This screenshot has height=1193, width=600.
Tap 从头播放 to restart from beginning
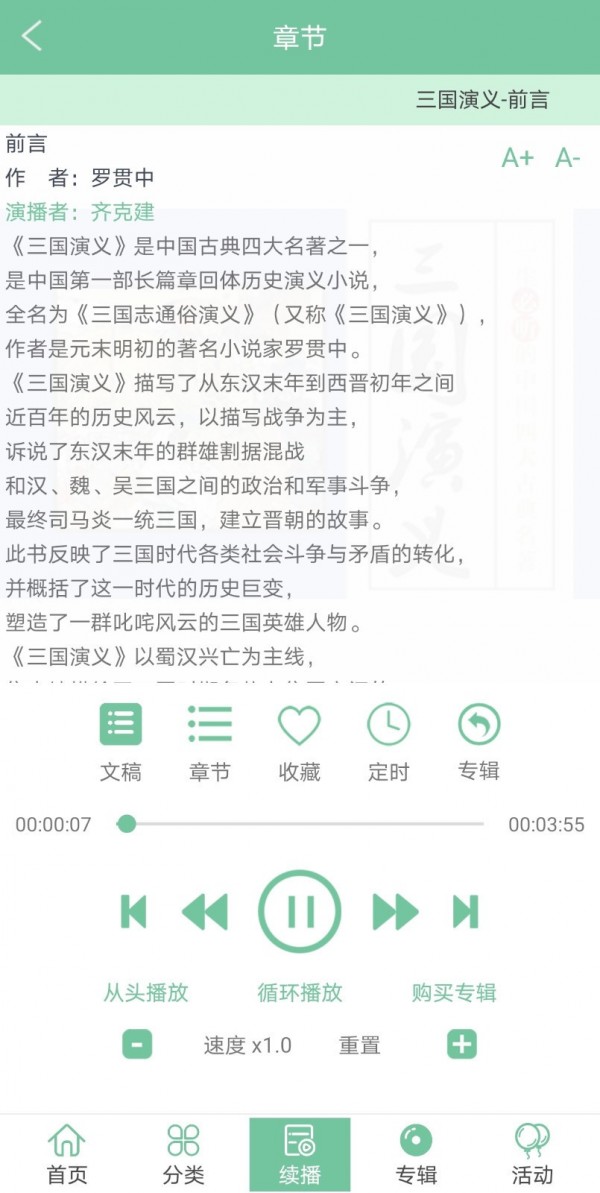pos(146,992)
